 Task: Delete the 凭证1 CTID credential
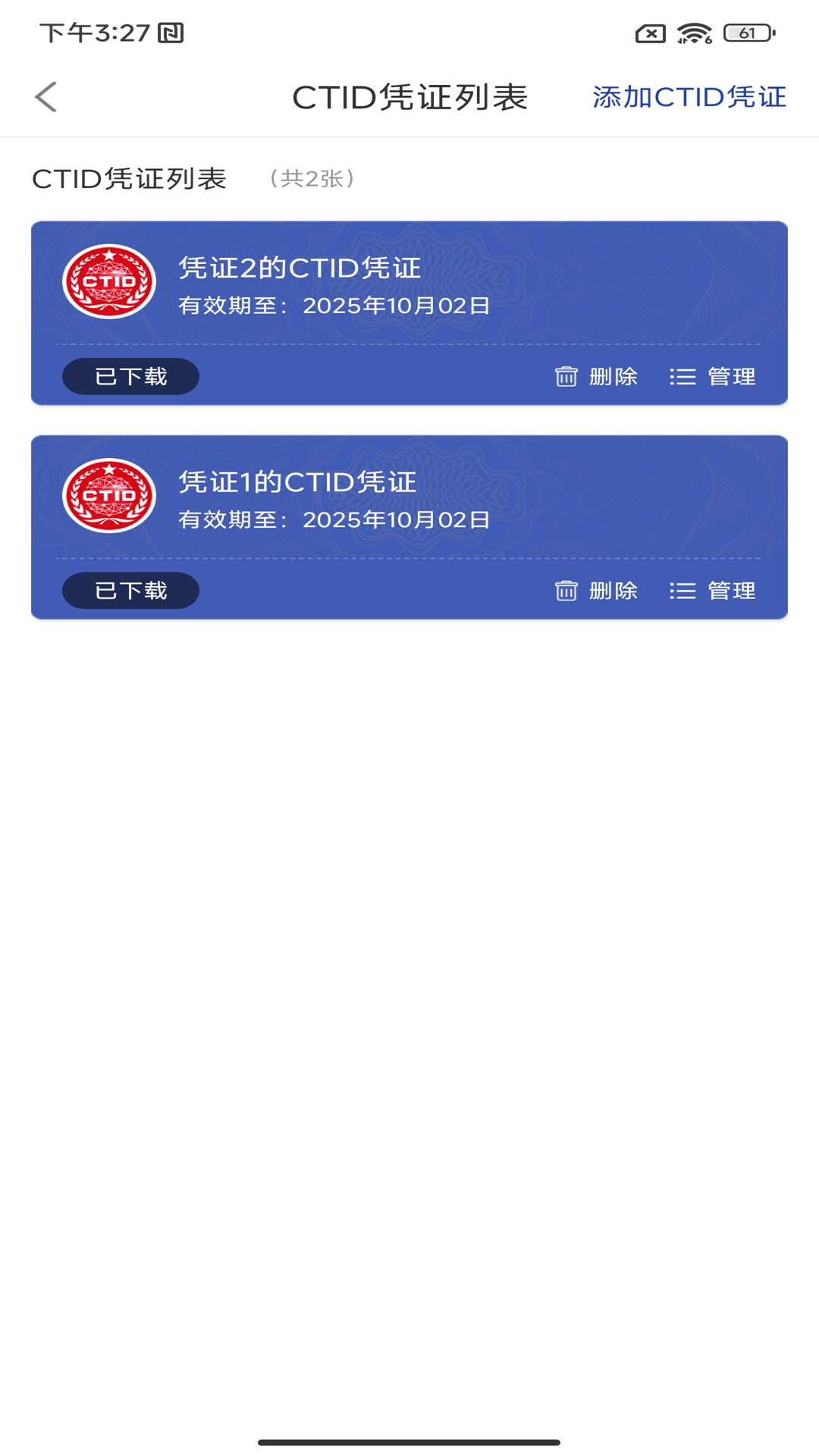(x=597, y=591)
